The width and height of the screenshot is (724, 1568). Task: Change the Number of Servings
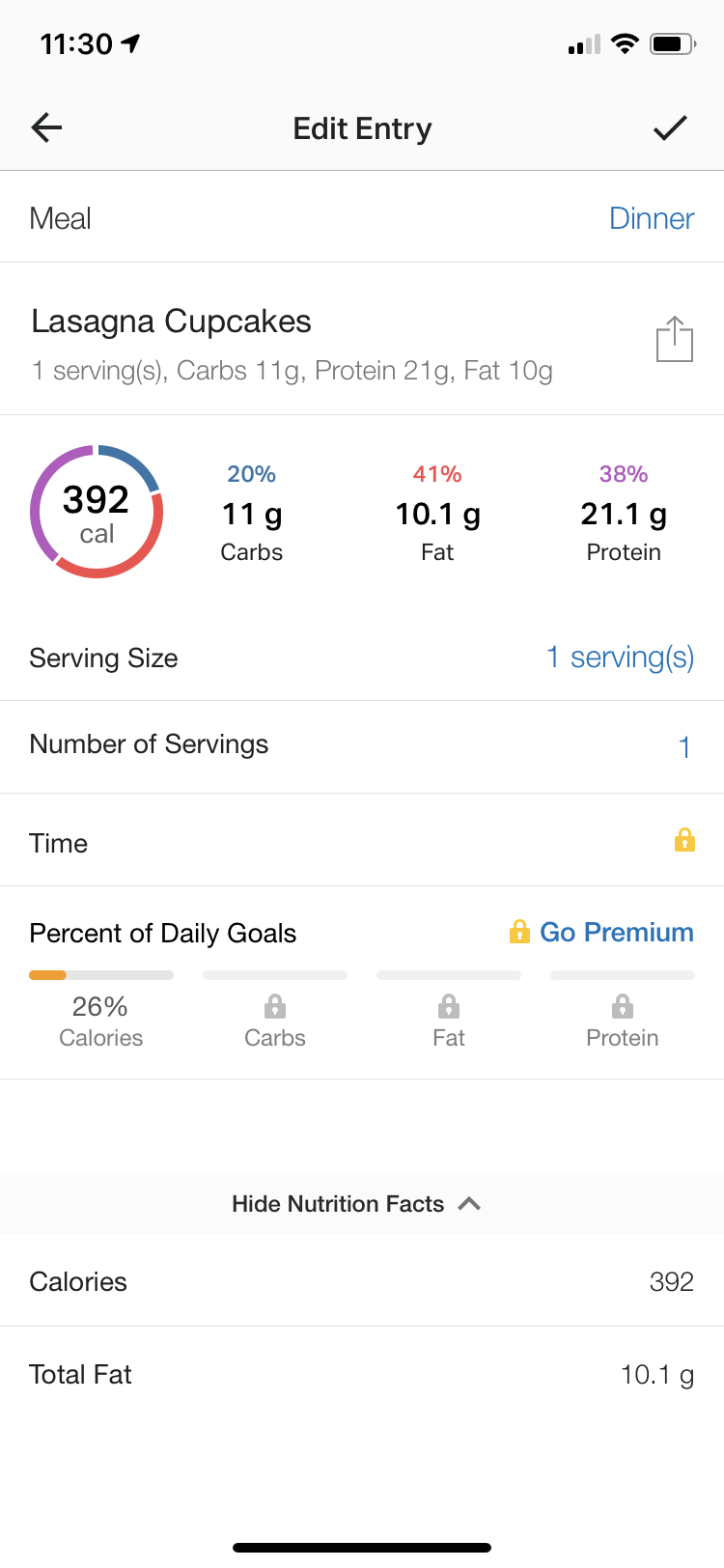tap(362, 746)
